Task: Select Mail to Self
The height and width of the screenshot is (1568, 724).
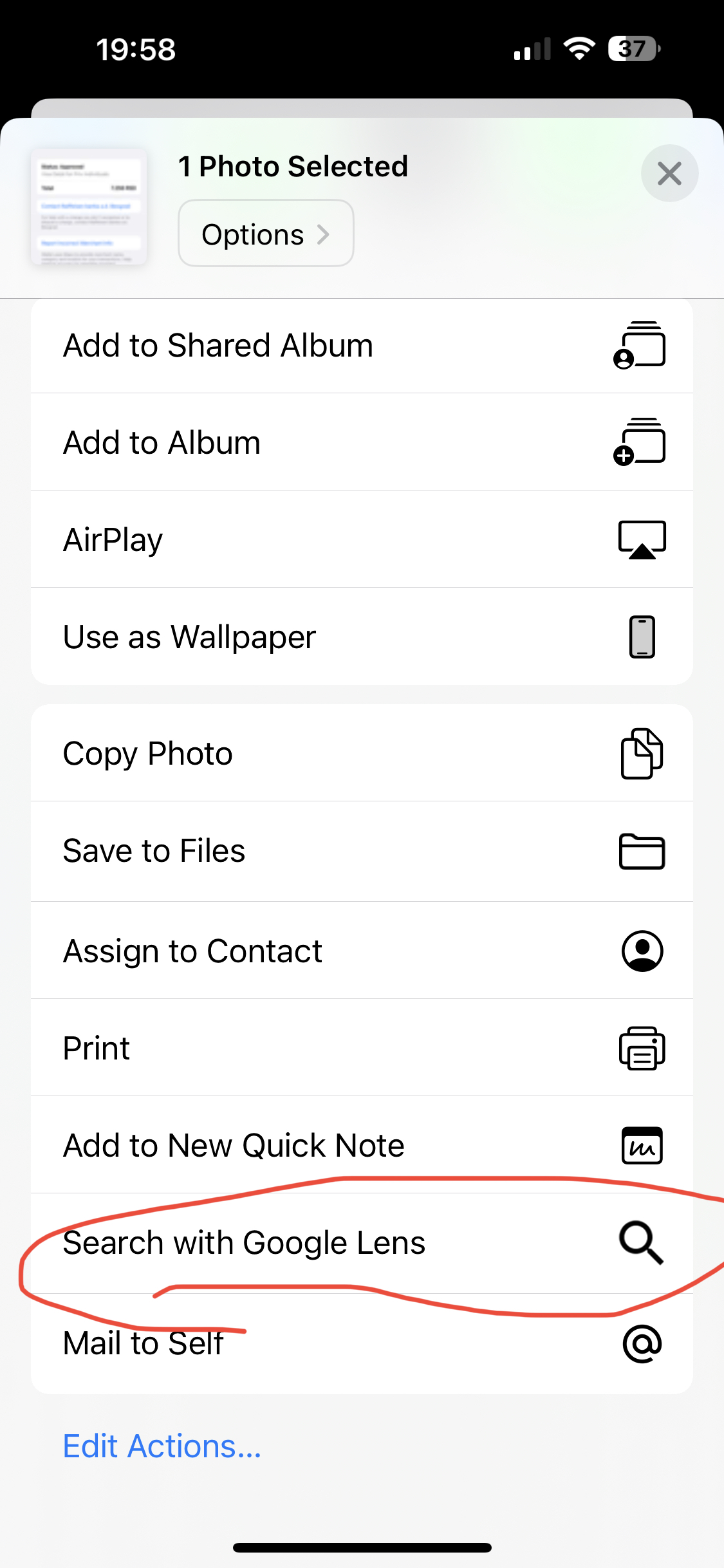Action: coord(362,1343)
